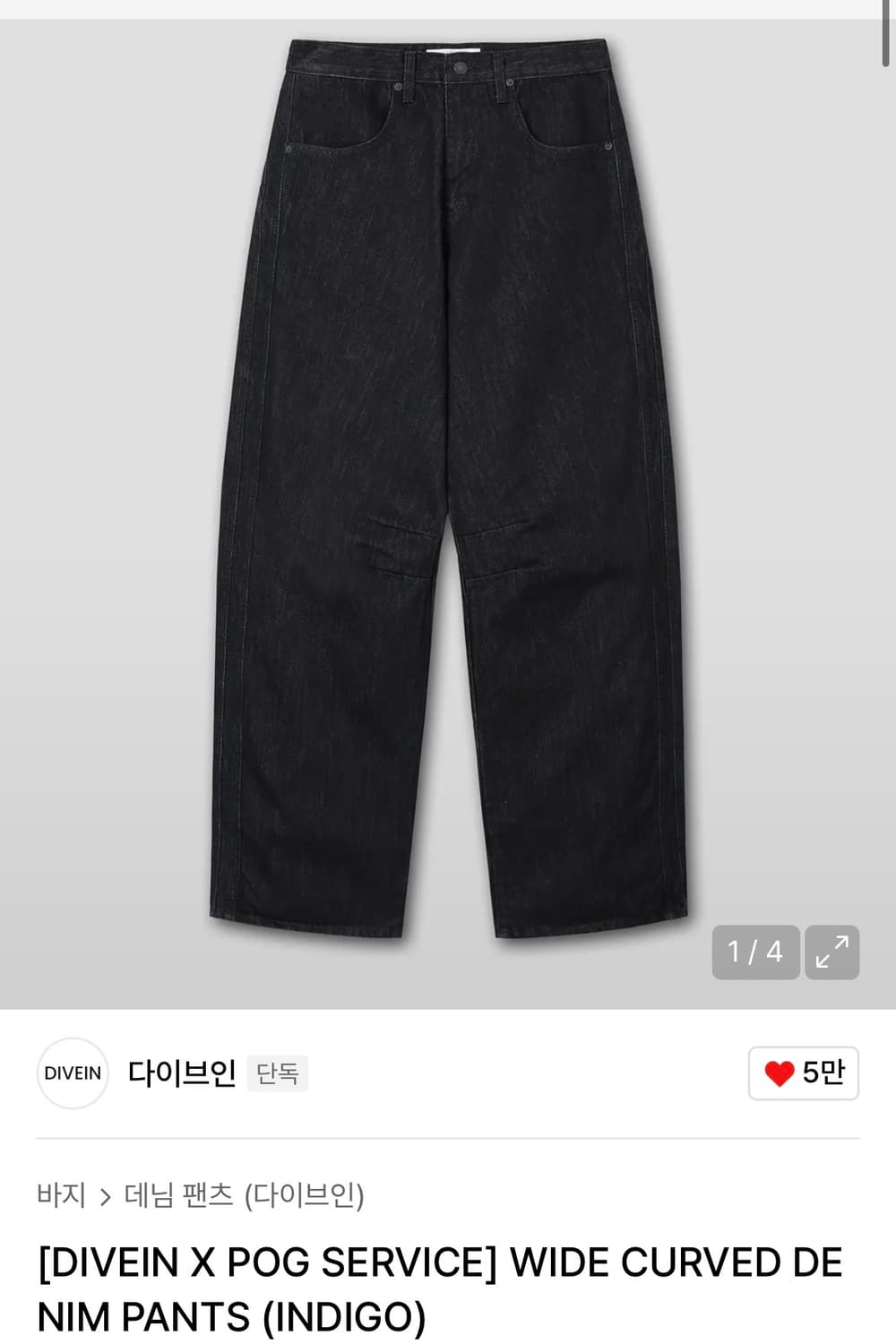
Task: Toggle the product like with the heart button
Action: [x=804, y=1073]
